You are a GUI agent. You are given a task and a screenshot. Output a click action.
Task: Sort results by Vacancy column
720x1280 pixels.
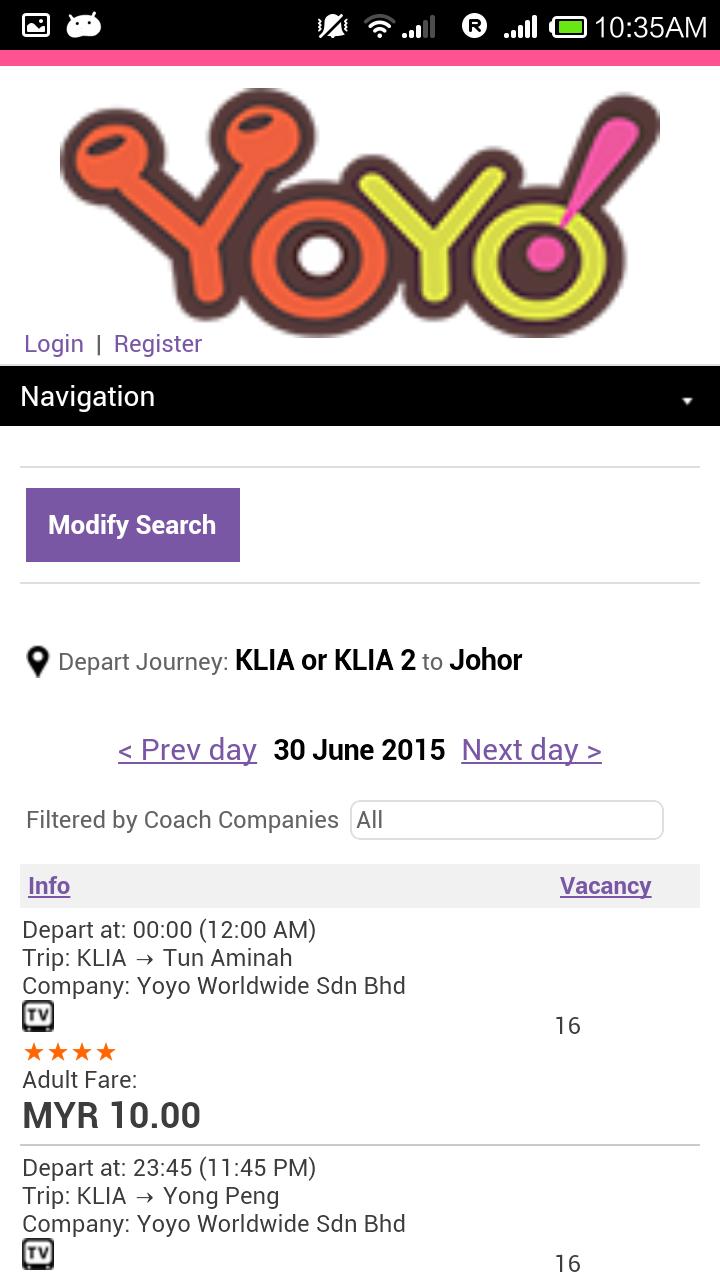pyautogui.click(x=605, y=886)
